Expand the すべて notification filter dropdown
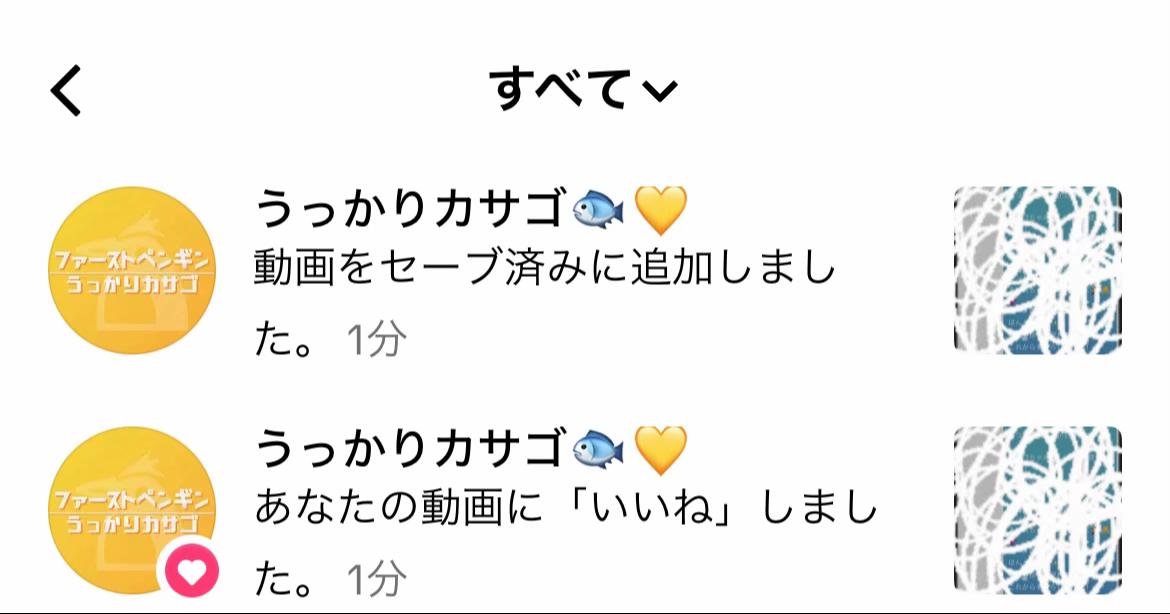The image size is (1170, 614). 583,91
